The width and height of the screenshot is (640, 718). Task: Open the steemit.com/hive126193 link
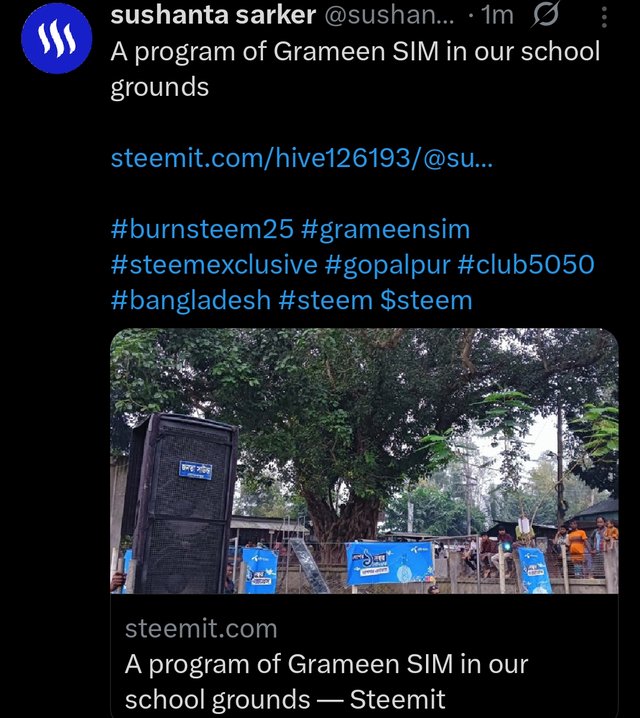(x=301, y=158)
